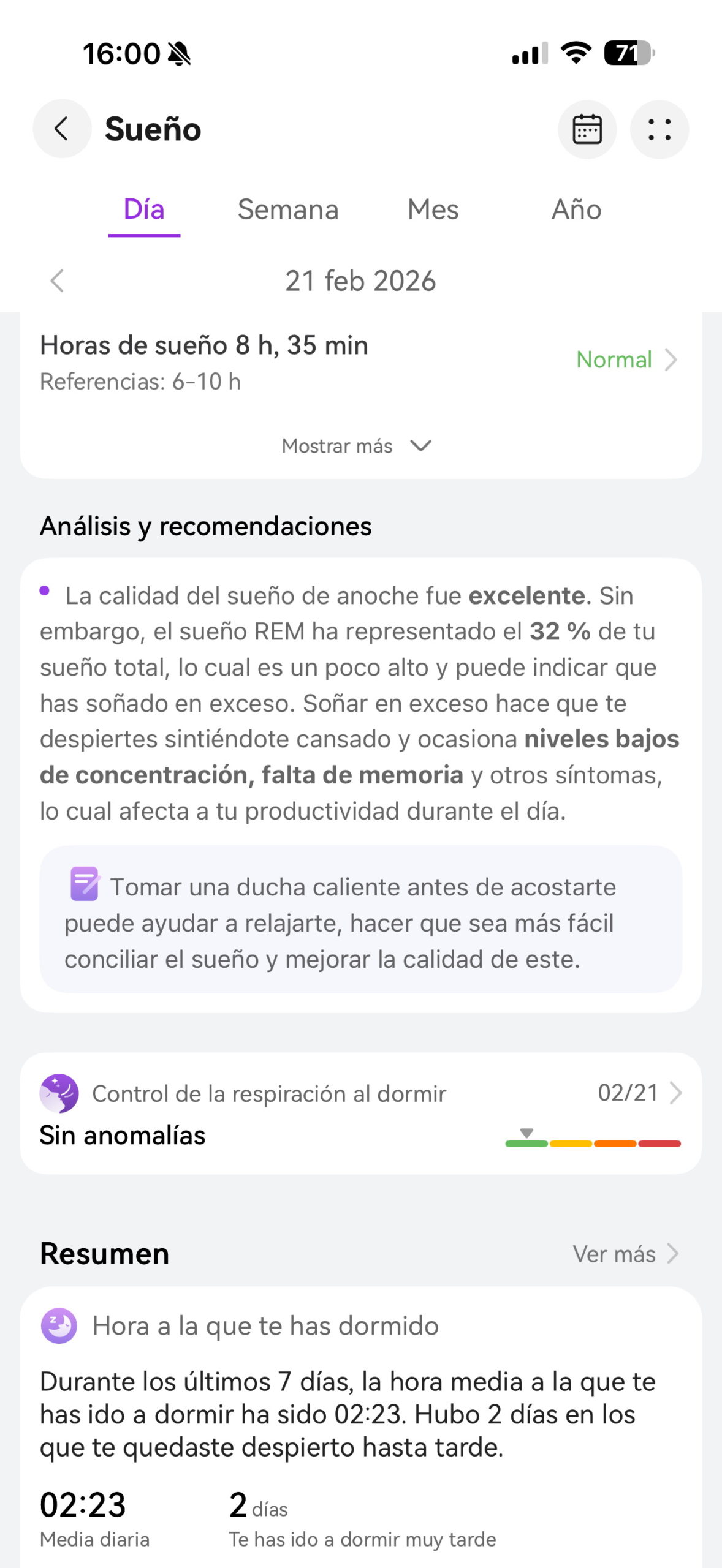Switch to the Año tab

click(x=576, y=210)
